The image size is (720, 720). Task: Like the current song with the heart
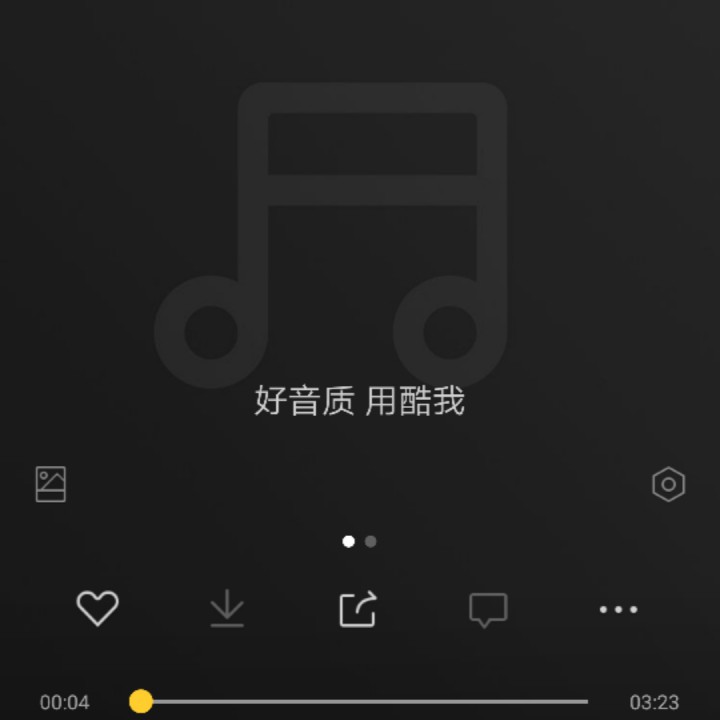click(98, 608)
